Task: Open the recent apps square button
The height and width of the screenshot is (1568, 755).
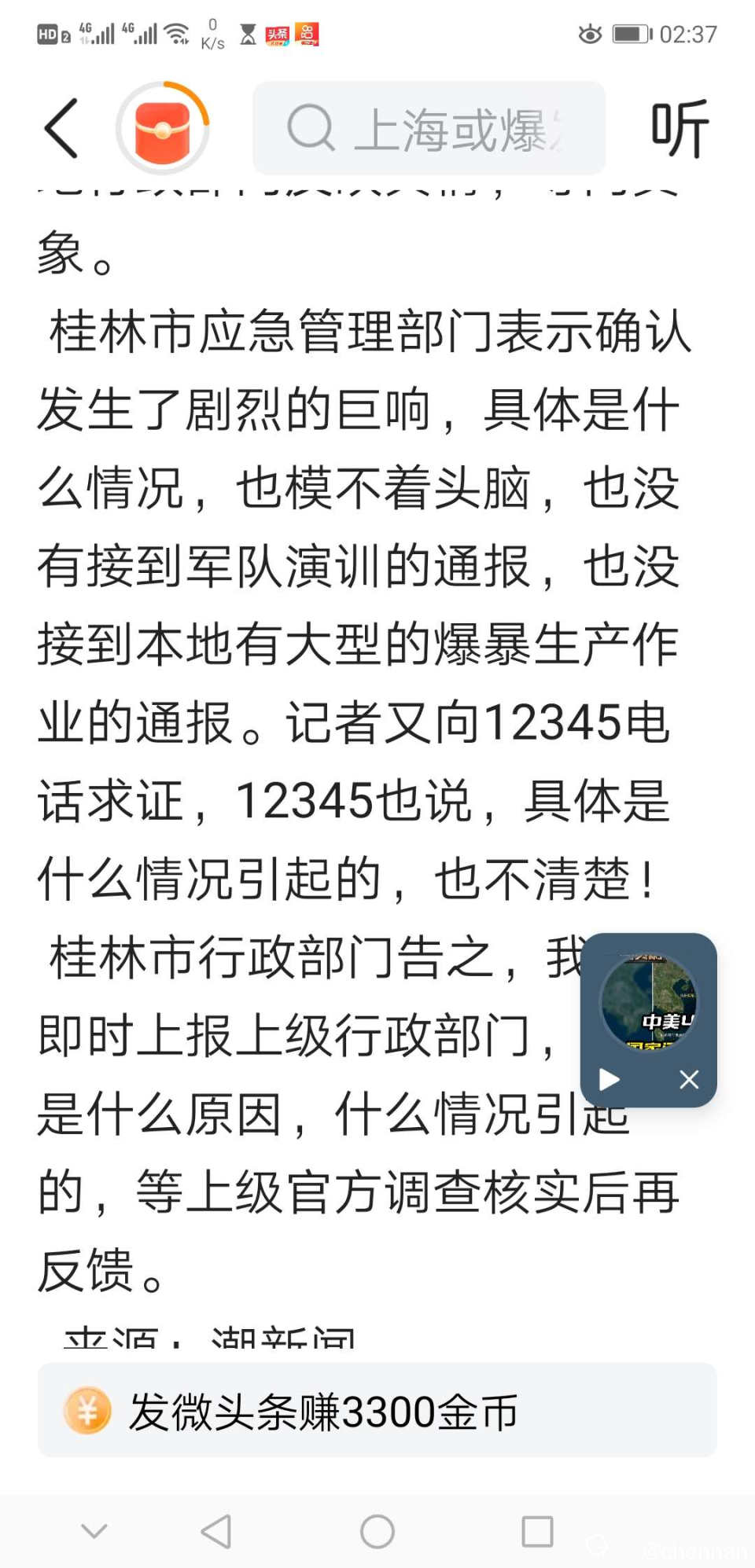Action: pos(538,1531)
